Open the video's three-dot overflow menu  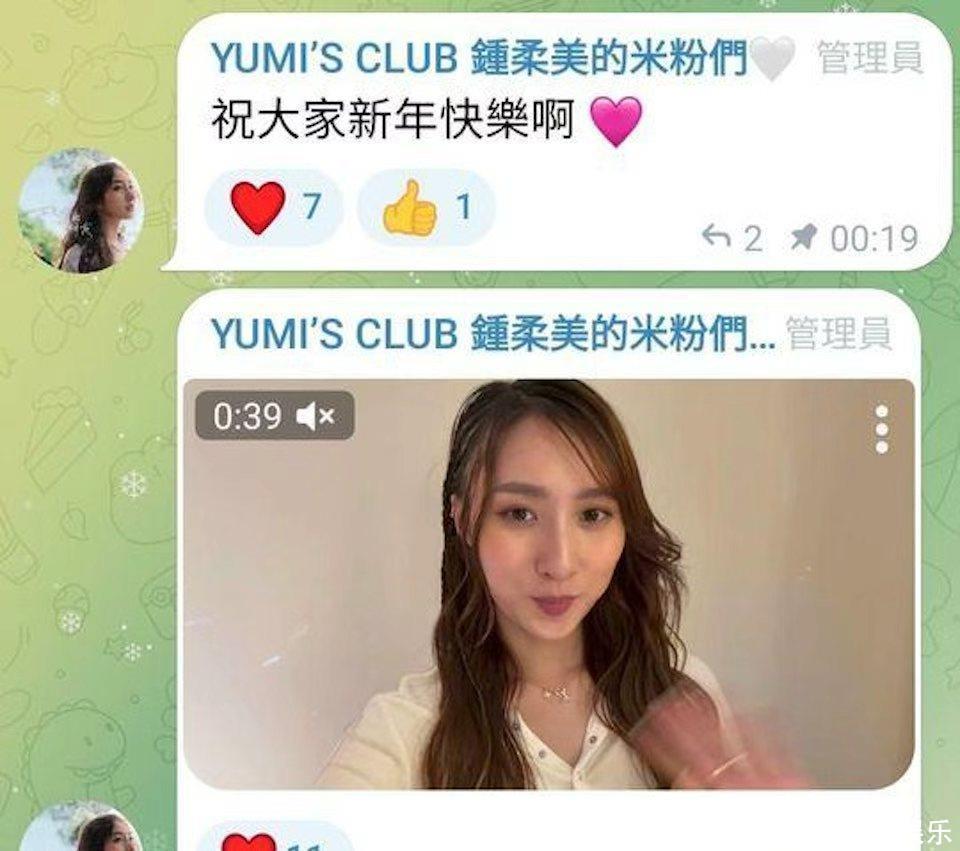tap(881, 430)
